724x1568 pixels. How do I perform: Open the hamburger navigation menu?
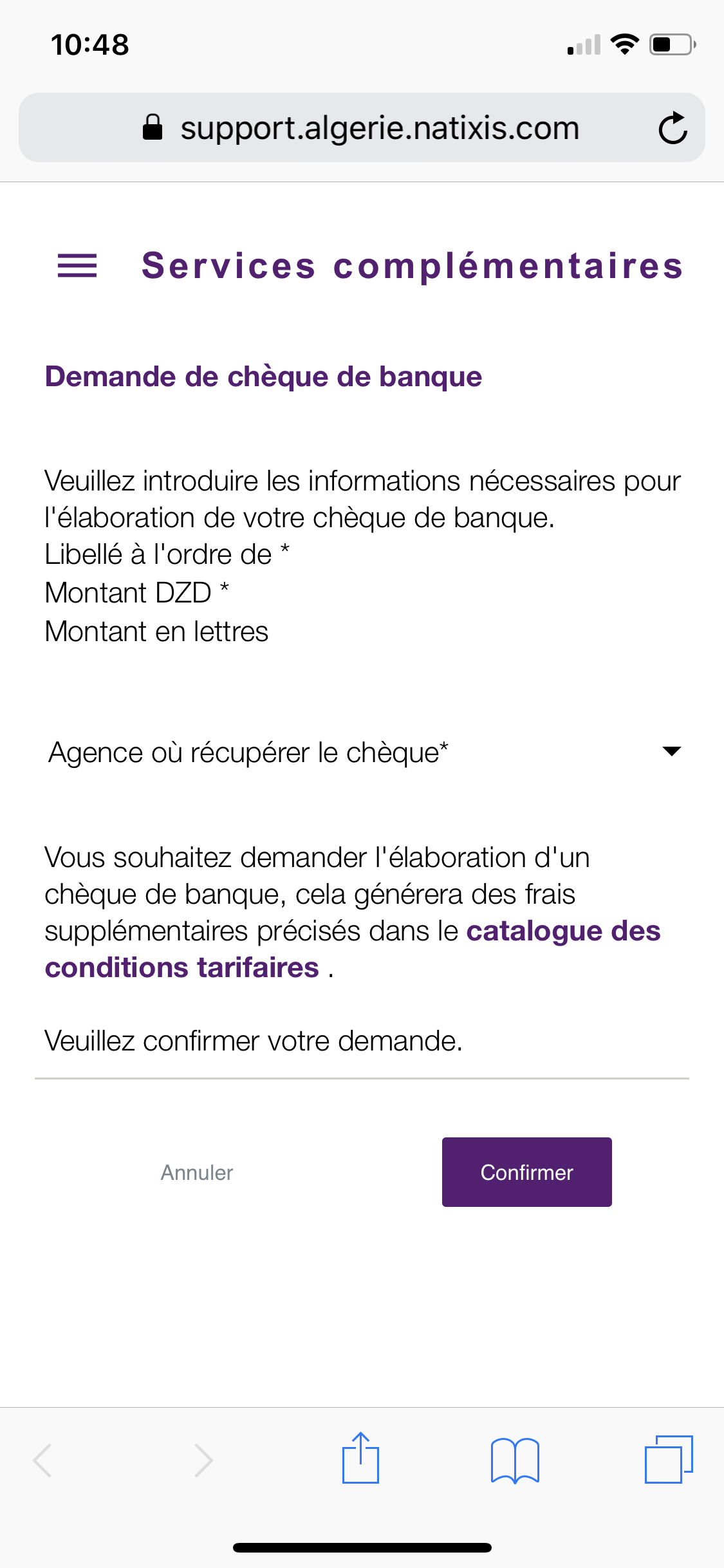tap(77, 266)
